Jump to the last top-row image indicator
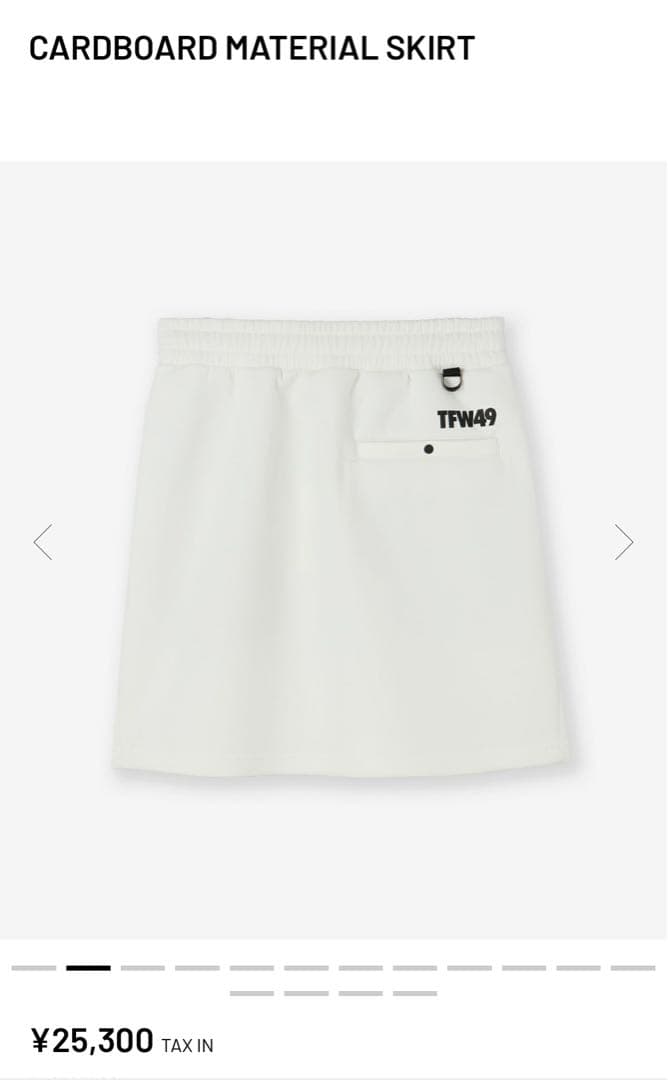The image size is (668, 1080). (x=632, y=968)
